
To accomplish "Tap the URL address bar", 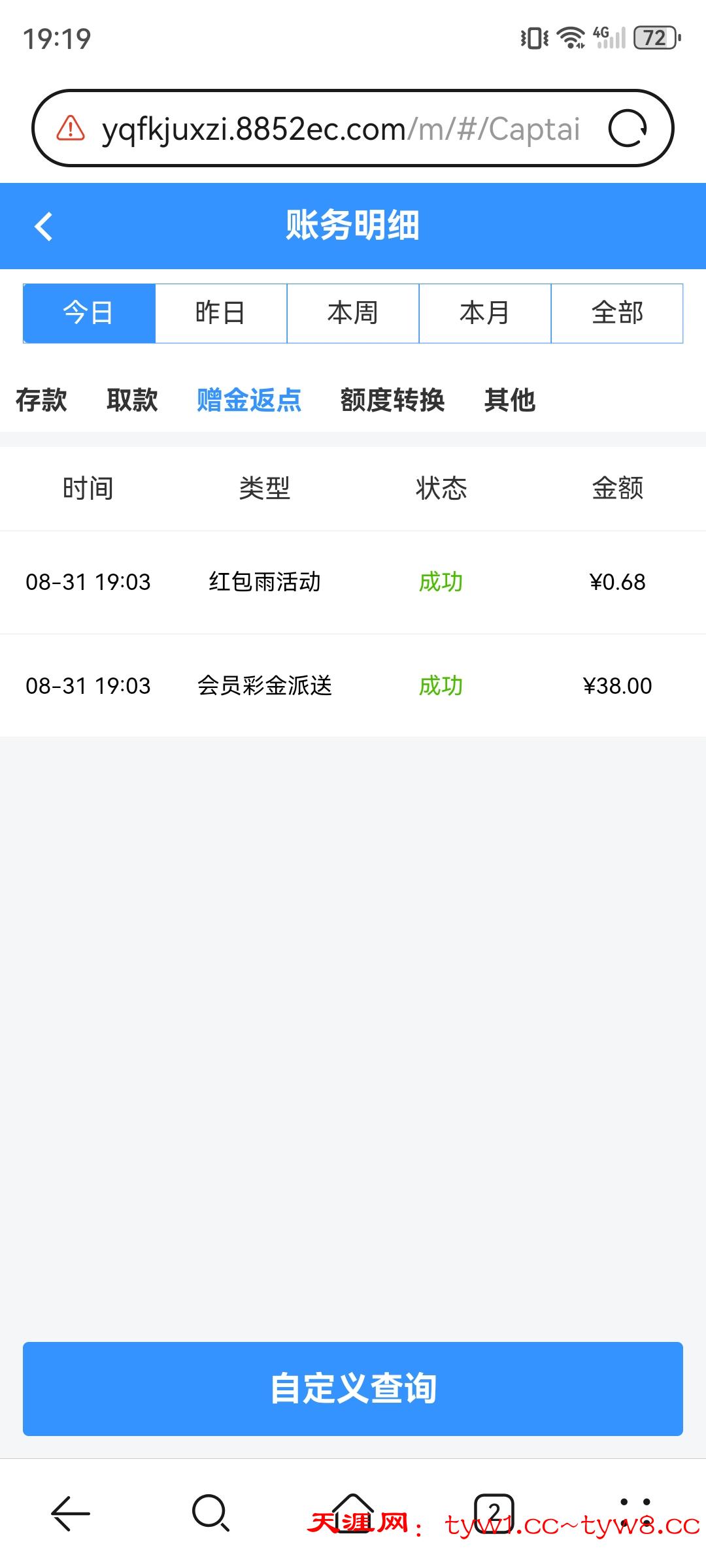I will (340, 128).
